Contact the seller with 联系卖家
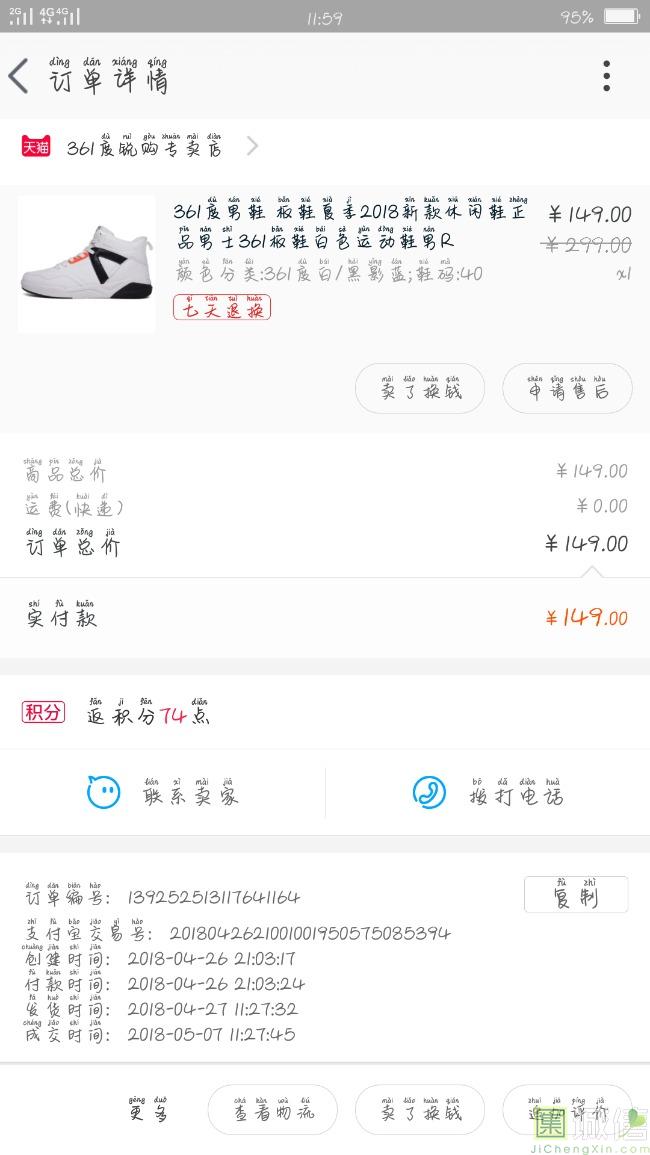This screenshot has height=1155, width=650. pyautogui.click(x=163, y=794)
